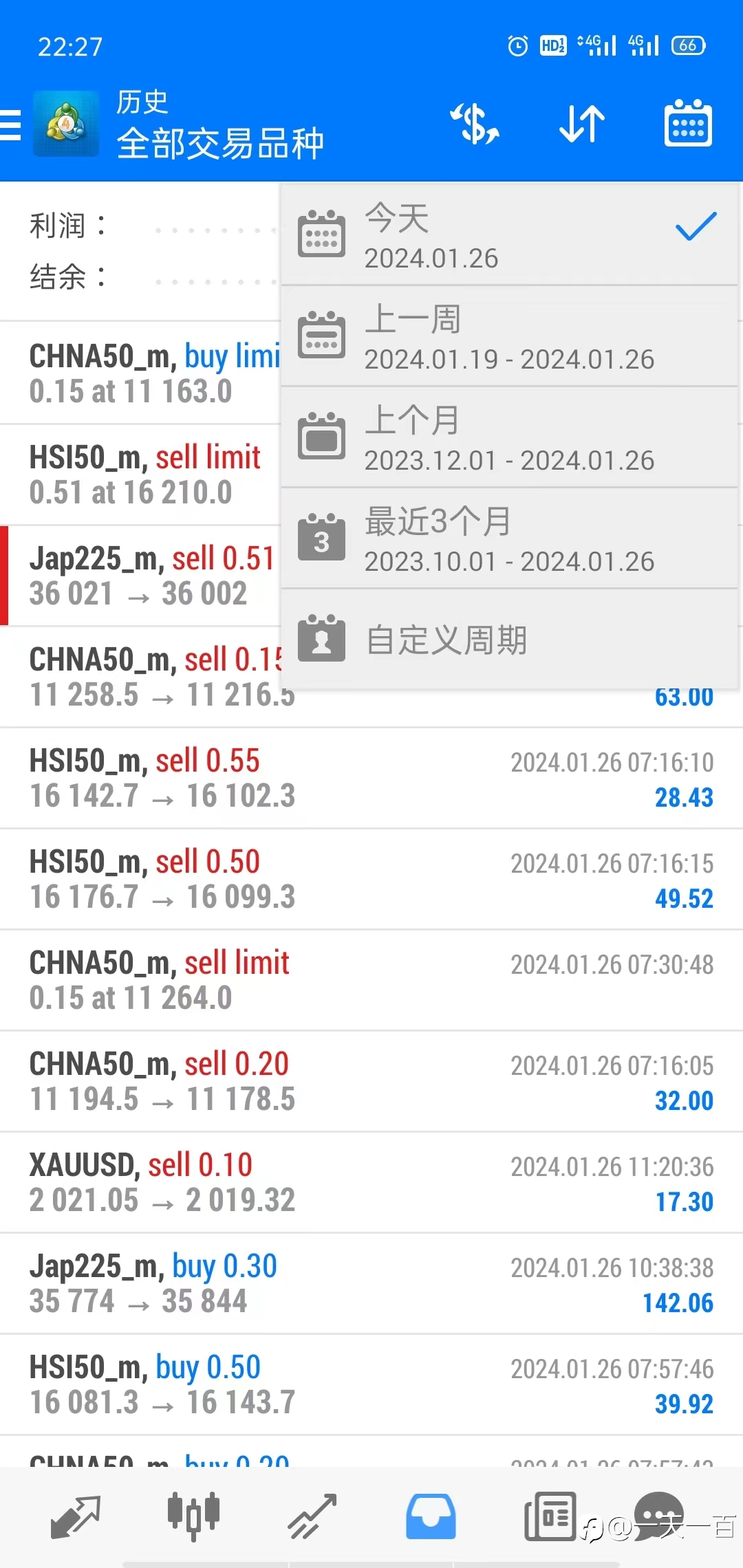Open the symbol currency filter icon
743x1568 pixels.
475,124
